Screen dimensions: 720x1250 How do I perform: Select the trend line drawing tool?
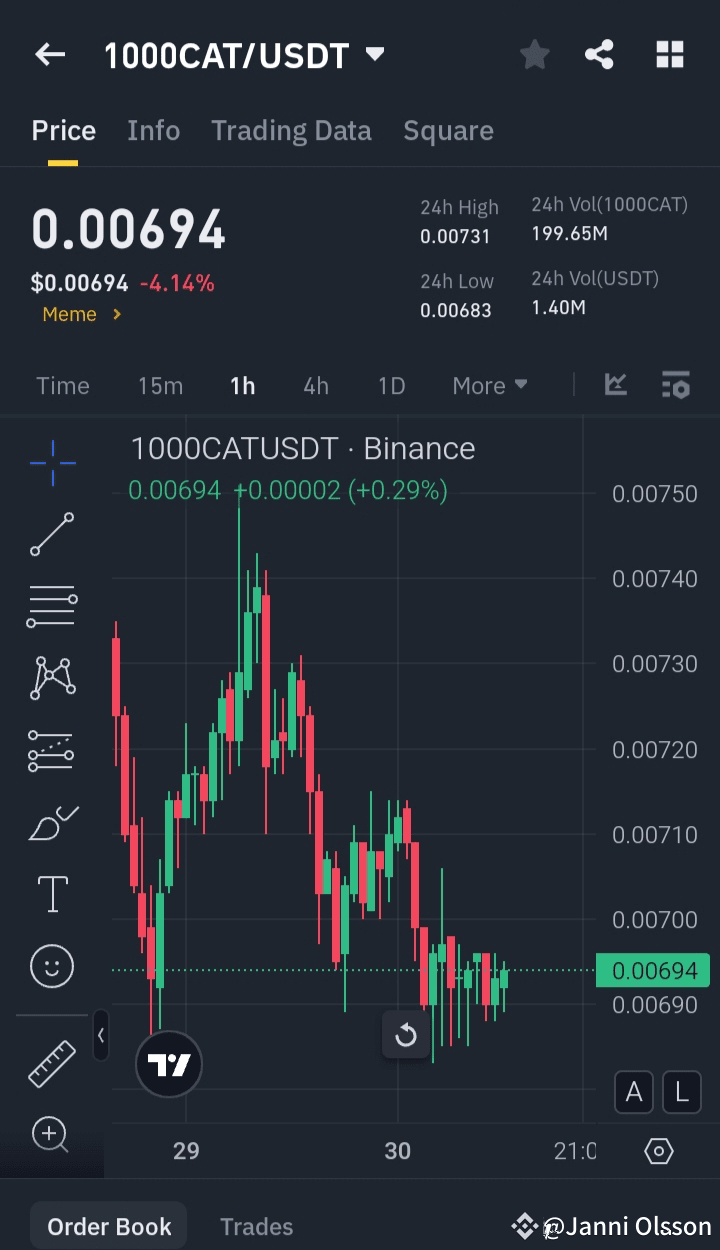51,535
